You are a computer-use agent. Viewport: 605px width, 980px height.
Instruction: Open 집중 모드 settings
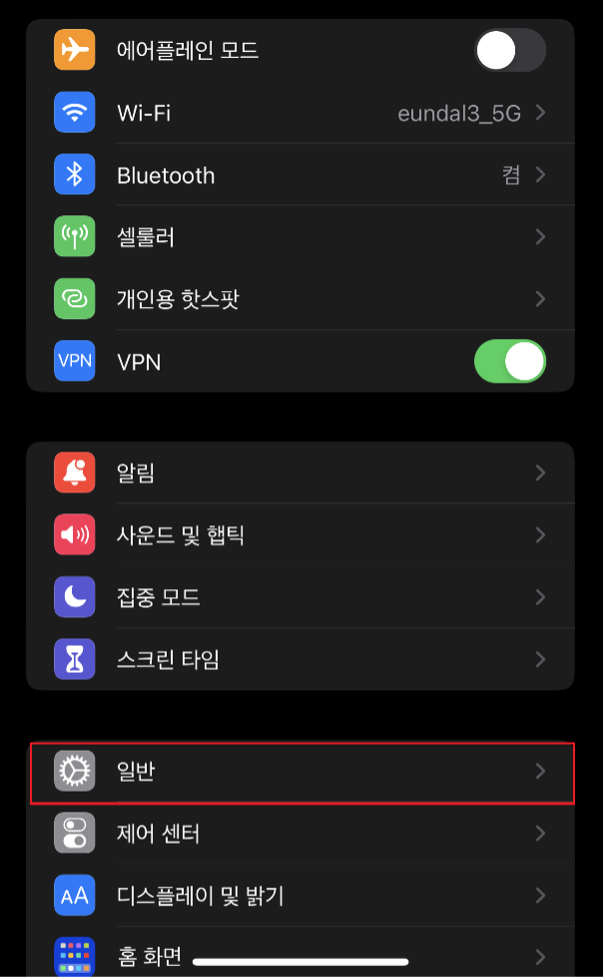(x=300, y=597)
